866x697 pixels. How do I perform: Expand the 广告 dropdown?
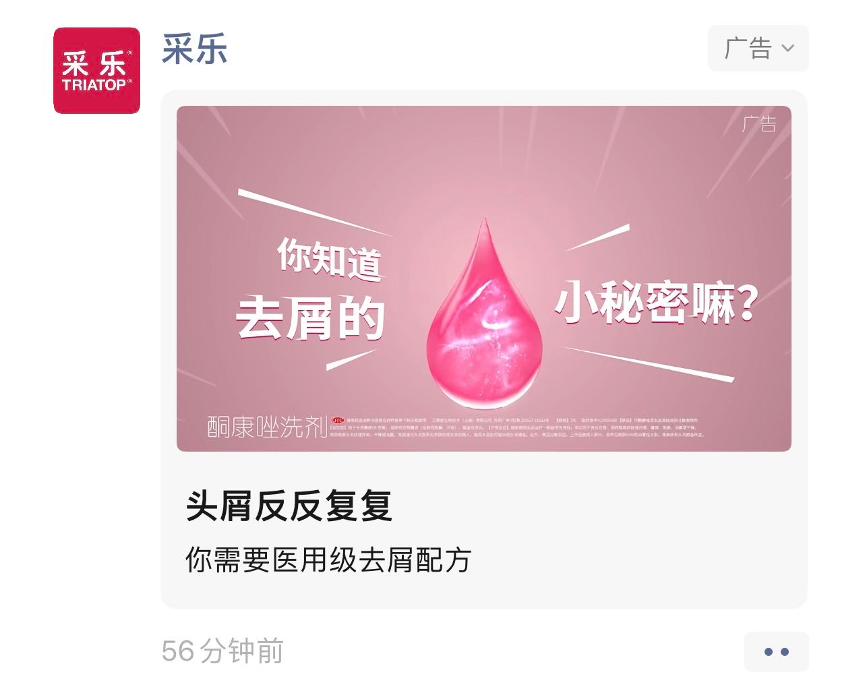tap(758, 48)
